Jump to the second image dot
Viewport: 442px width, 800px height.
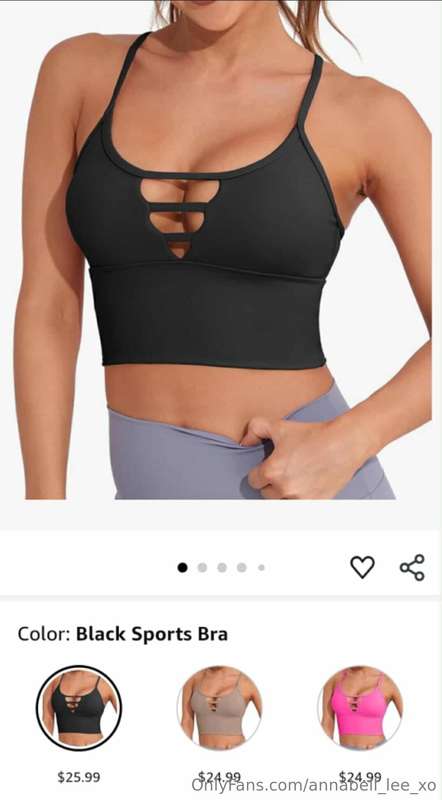(202, 567)
